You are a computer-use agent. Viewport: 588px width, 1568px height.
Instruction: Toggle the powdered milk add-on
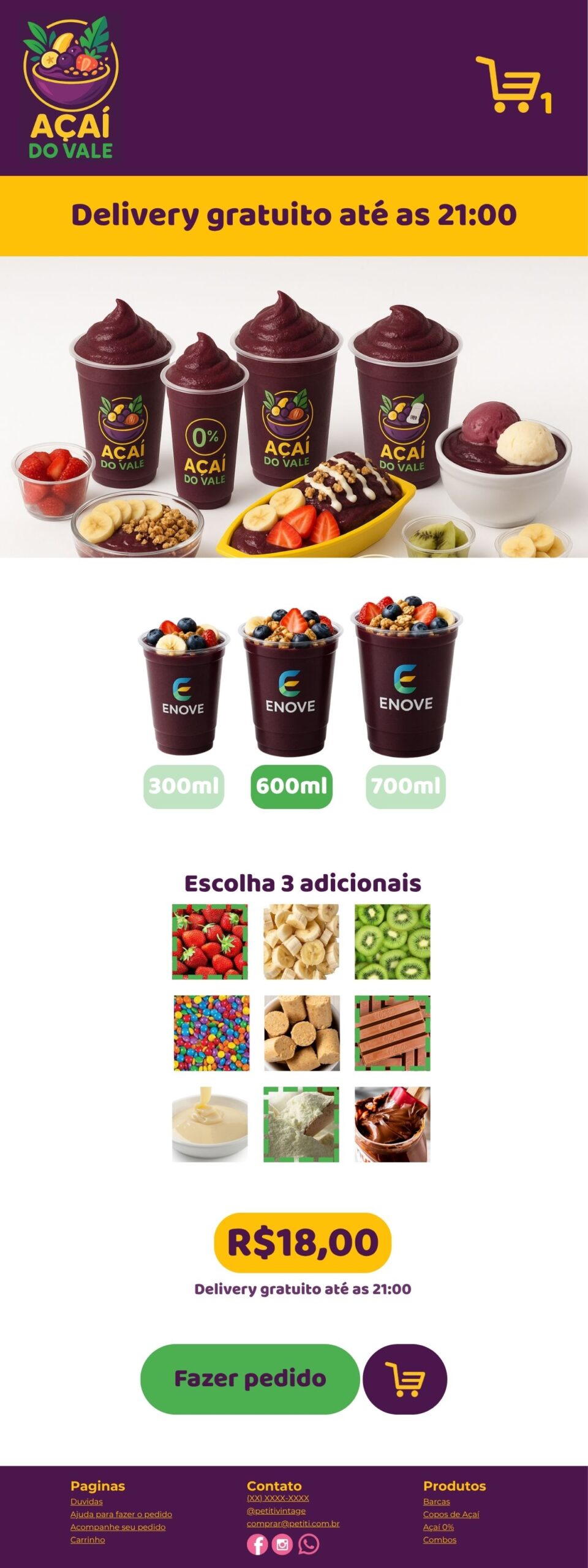point(301,1124)
